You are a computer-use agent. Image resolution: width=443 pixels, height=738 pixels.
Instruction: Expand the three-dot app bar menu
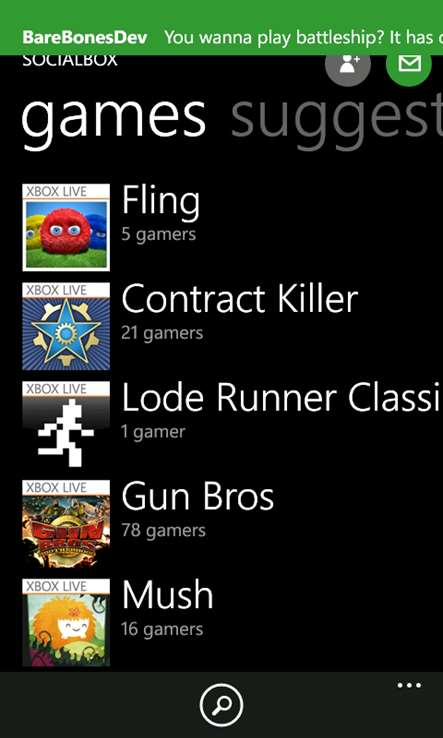409,685
